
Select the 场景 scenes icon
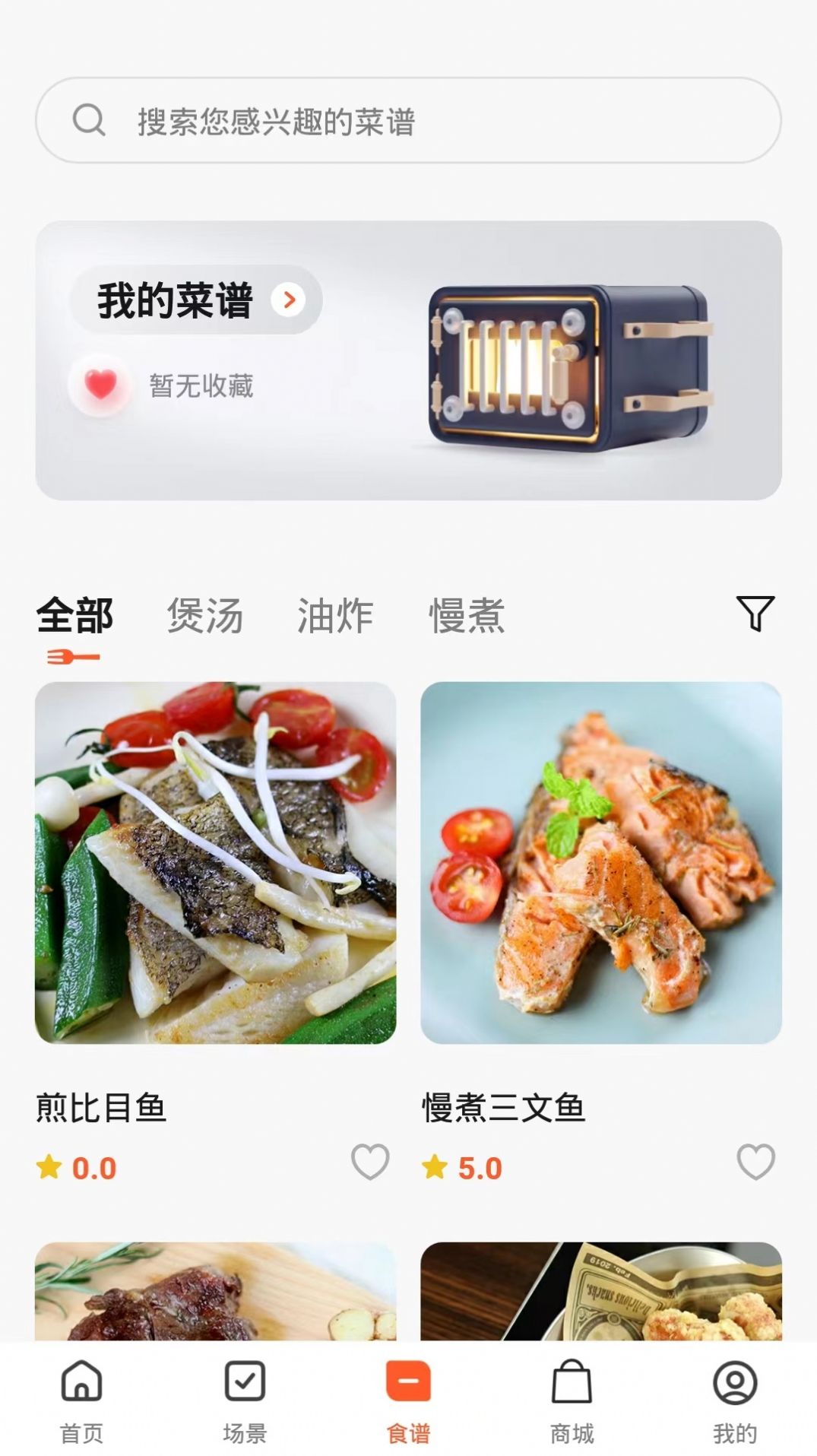(x=245, y=1388)
